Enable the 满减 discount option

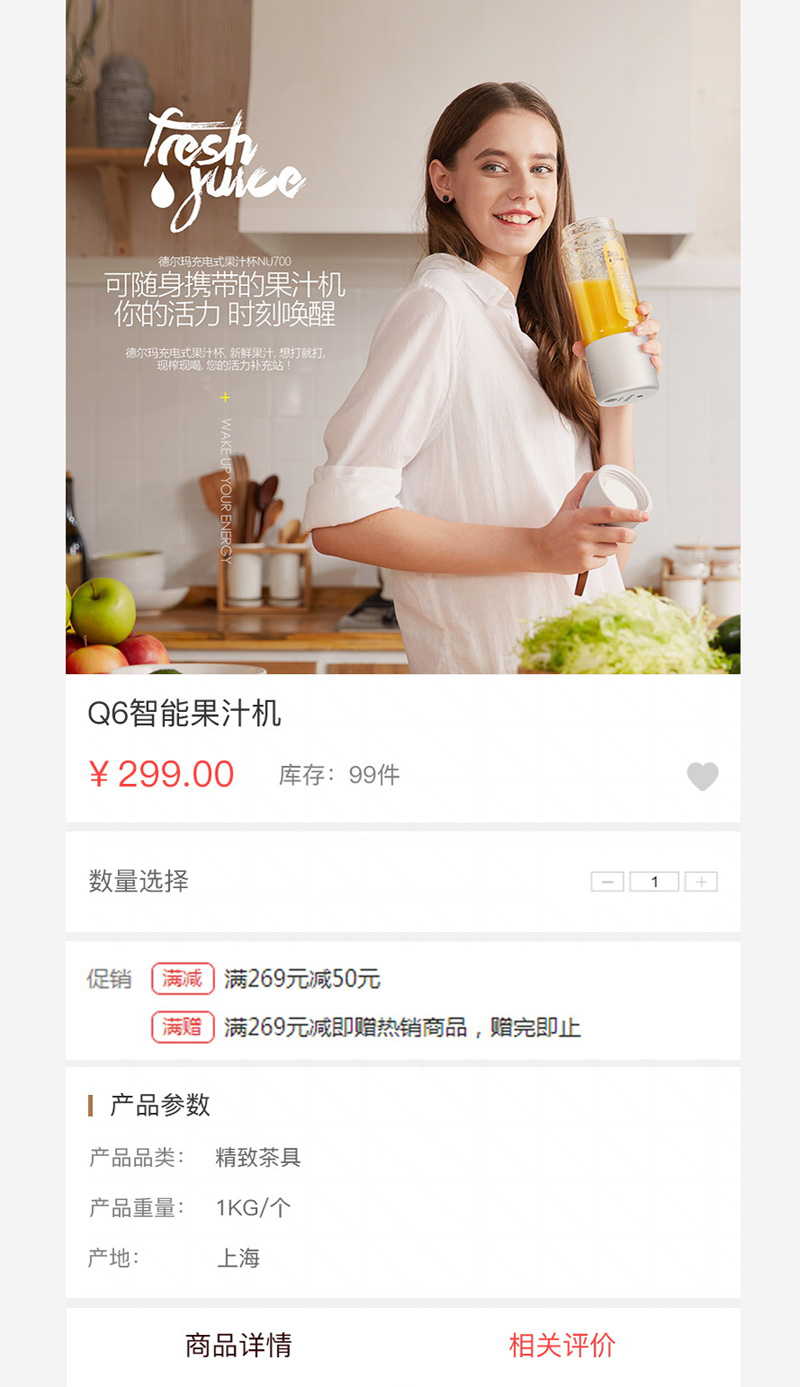(x=182, y=979)
